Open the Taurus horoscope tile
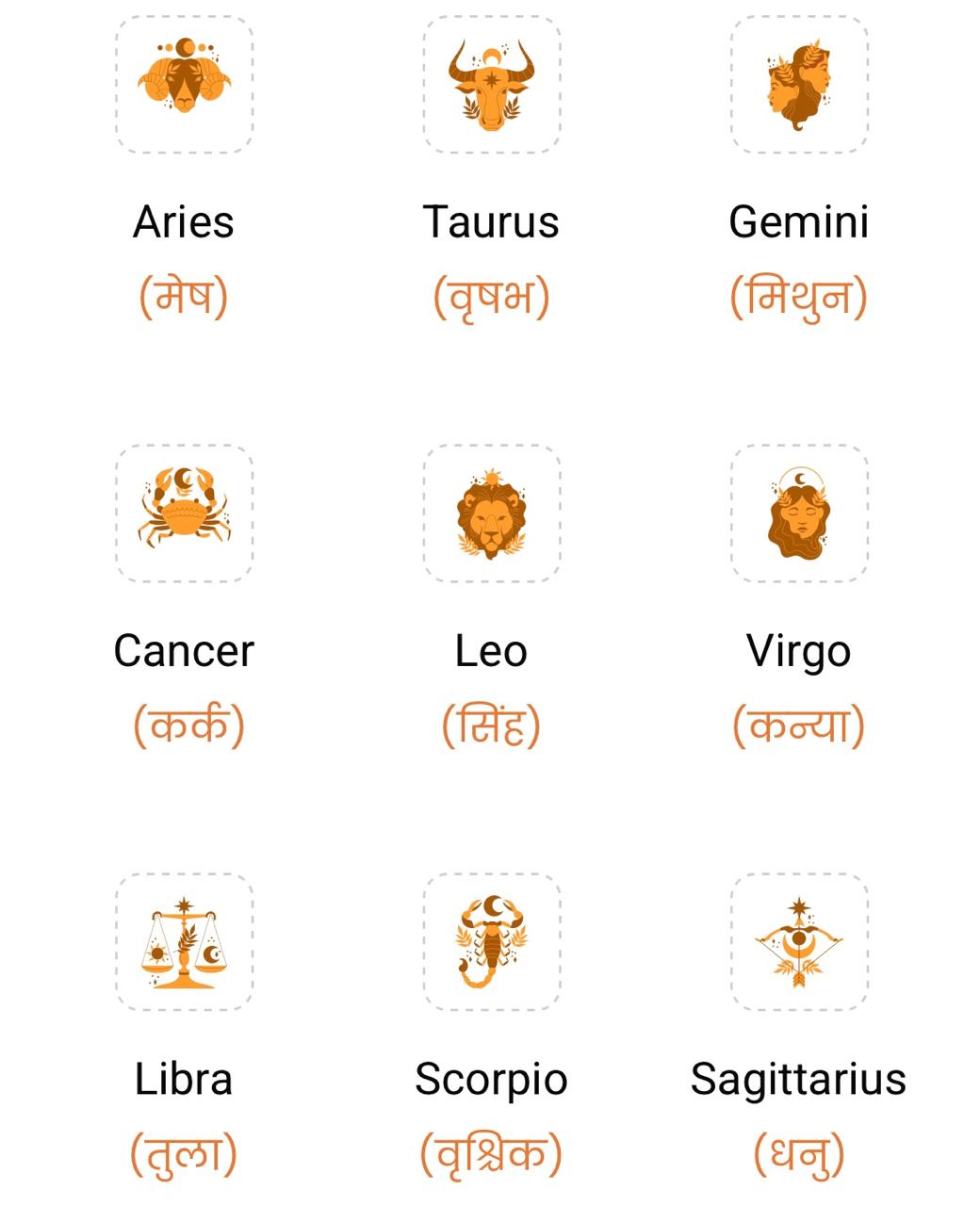980x1206 pixels. (491, 85)
